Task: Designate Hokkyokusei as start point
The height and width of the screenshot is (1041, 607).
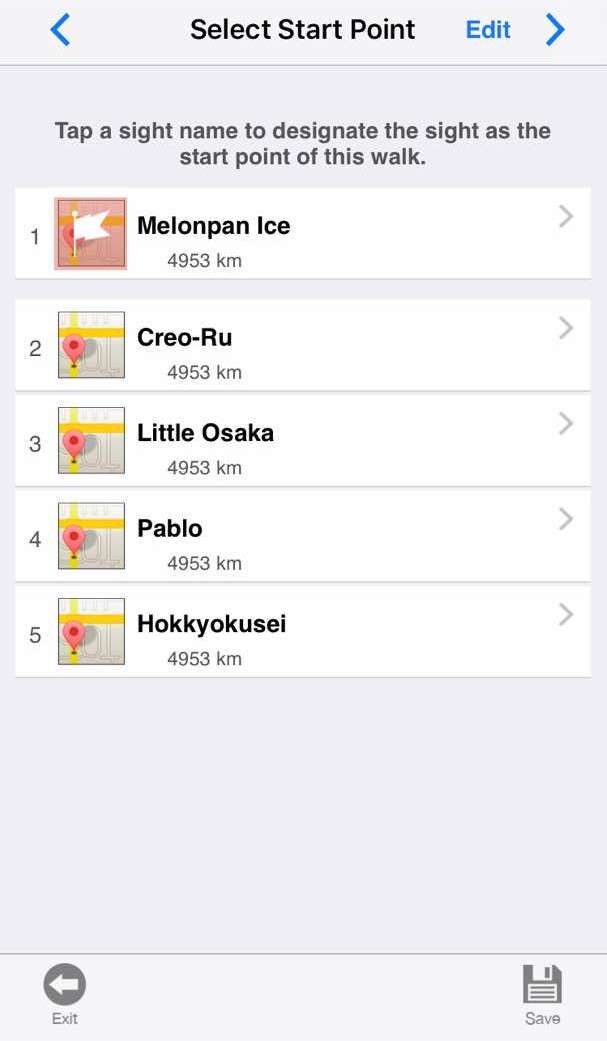Action: click(x=211, y=625)
